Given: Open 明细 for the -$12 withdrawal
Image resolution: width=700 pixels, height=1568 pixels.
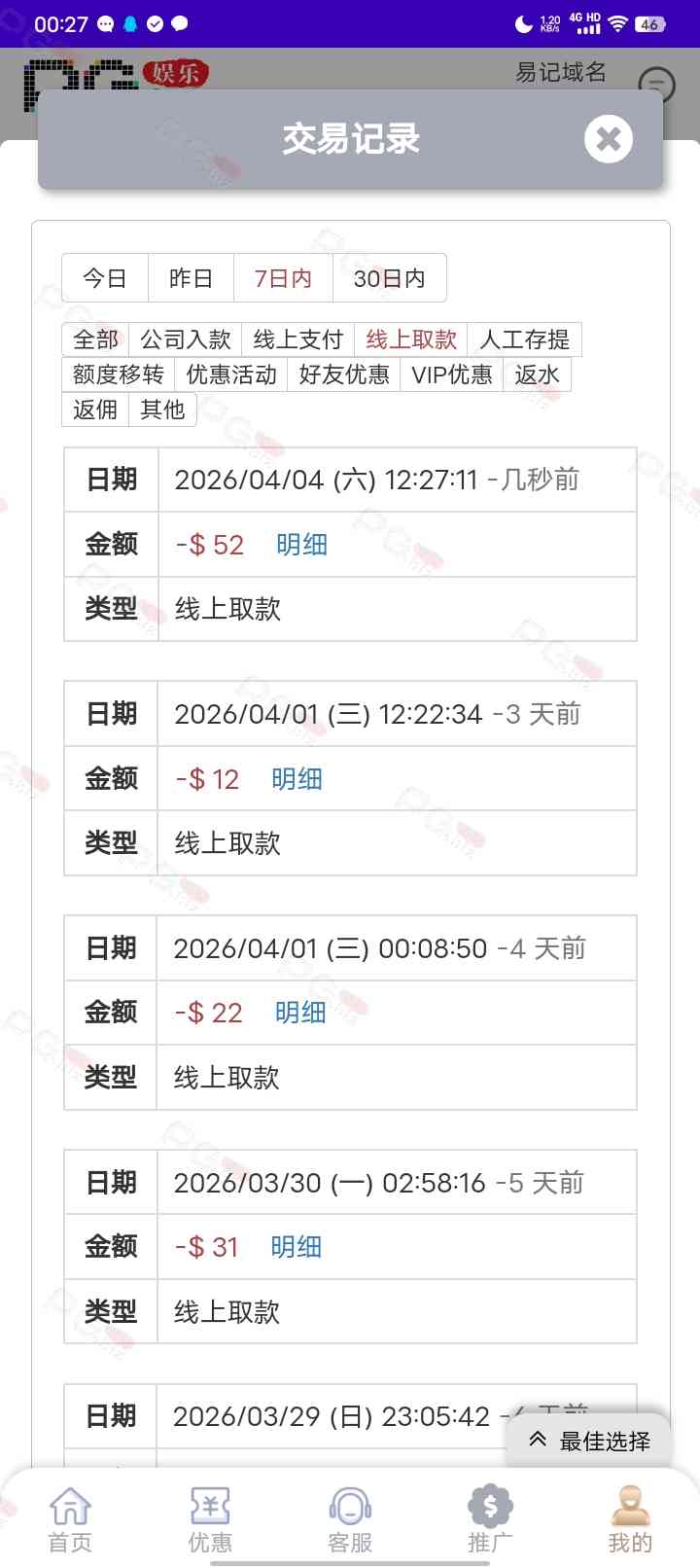Looking at the screenshot, I should pyautogui.click(x=297, y=779).
